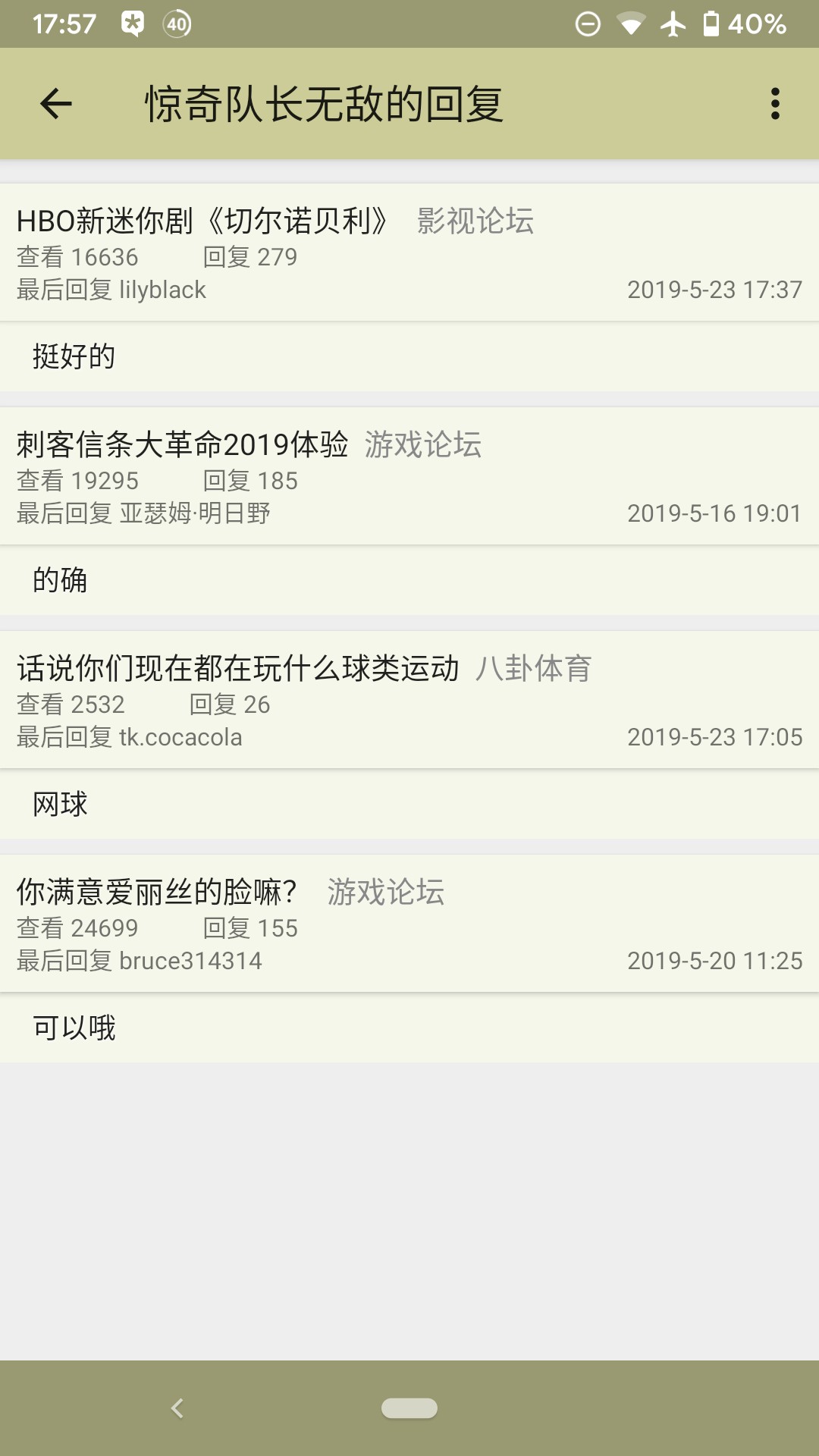
Task: Tap the system home pill
Action: 409,1408
